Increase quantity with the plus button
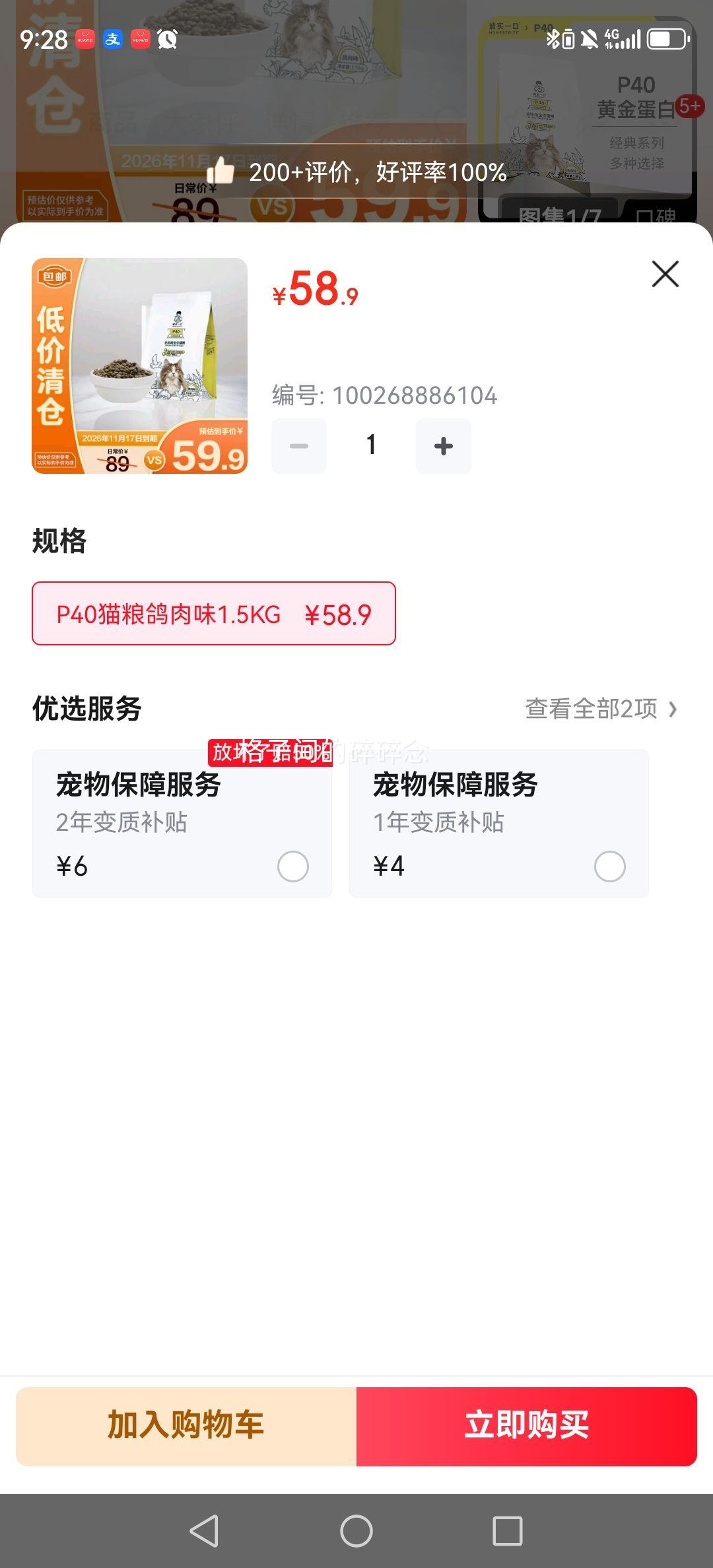Screen dimensions: 713x1568 [444, 446]
